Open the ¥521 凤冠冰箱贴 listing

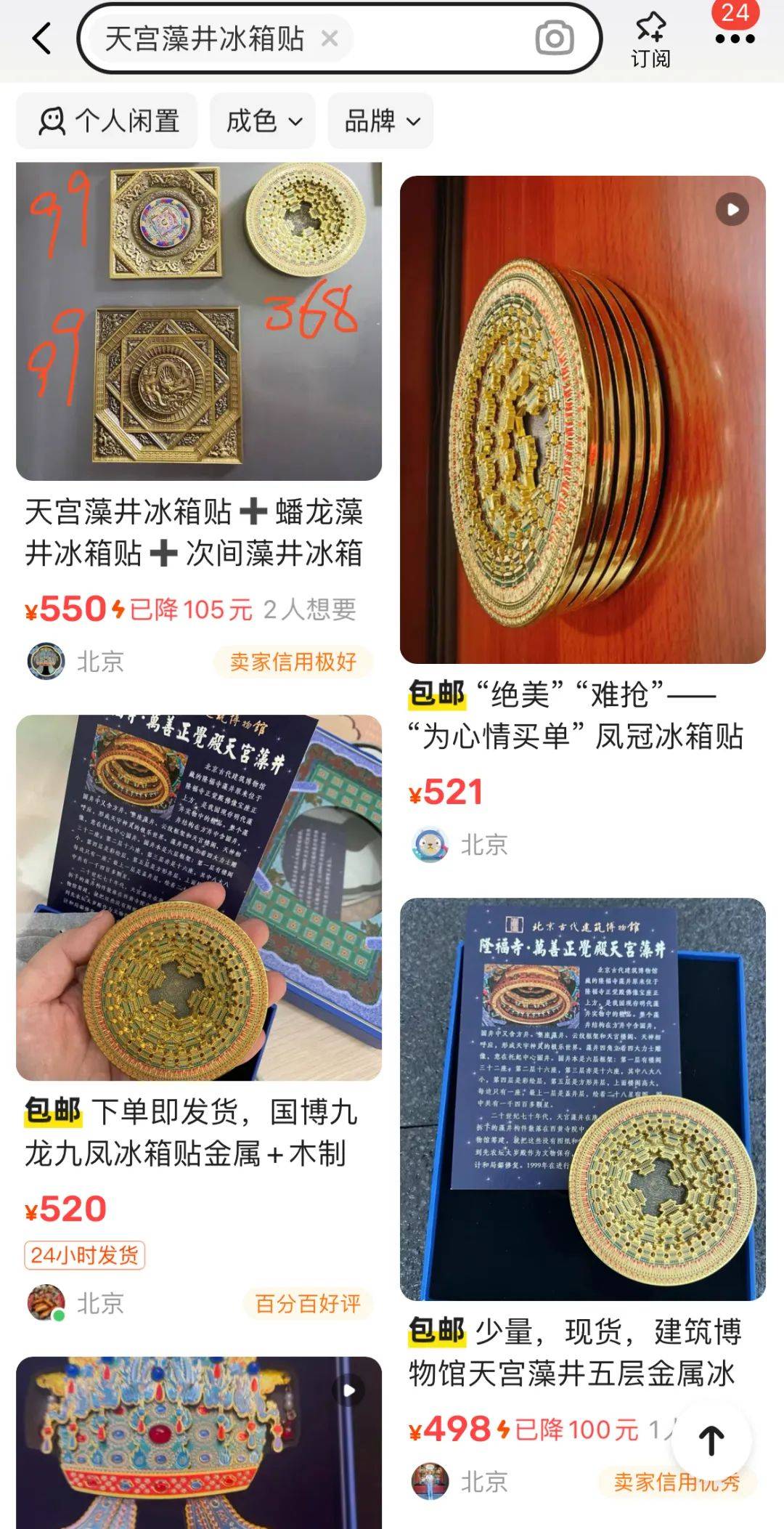pos(582,715)
